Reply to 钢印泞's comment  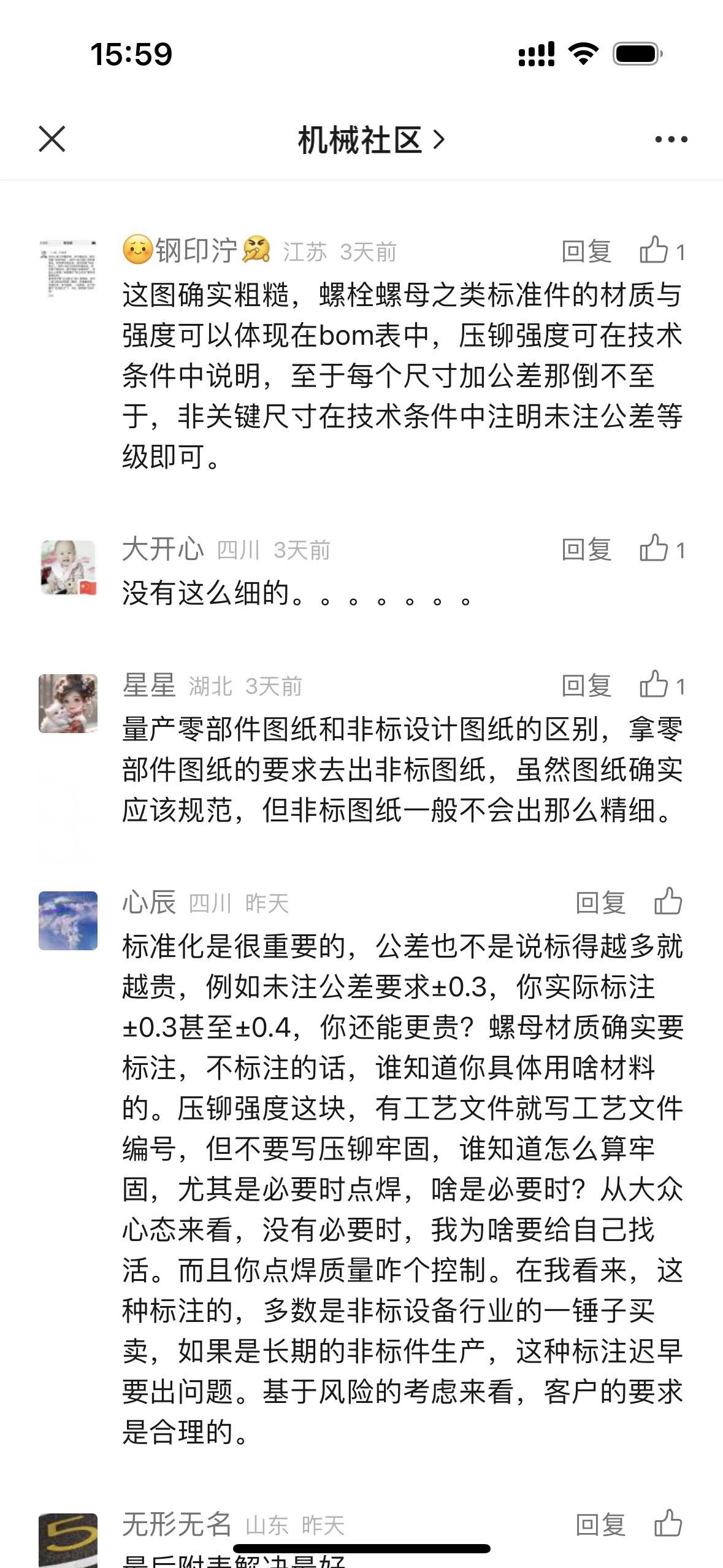click(586, 252)
